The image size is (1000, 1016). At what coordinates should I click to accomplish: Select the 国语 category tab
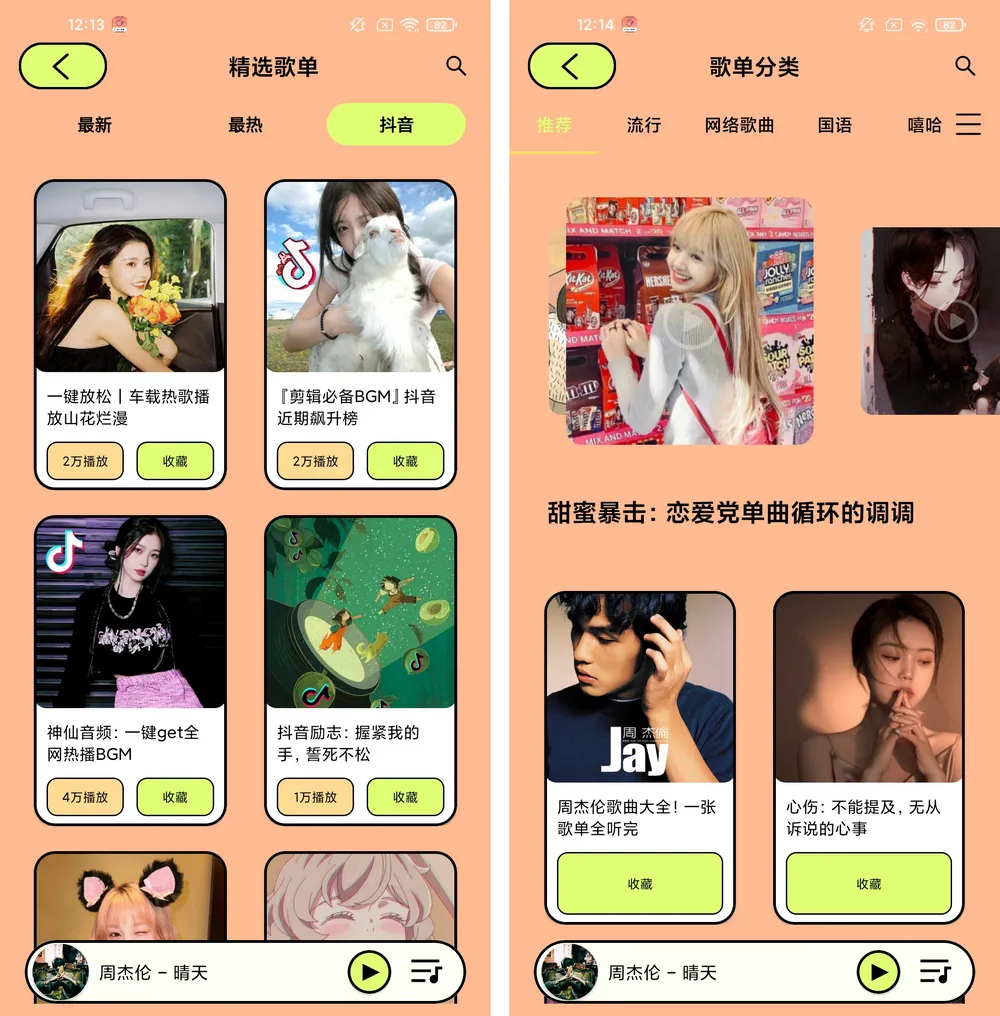click(835, 125)
